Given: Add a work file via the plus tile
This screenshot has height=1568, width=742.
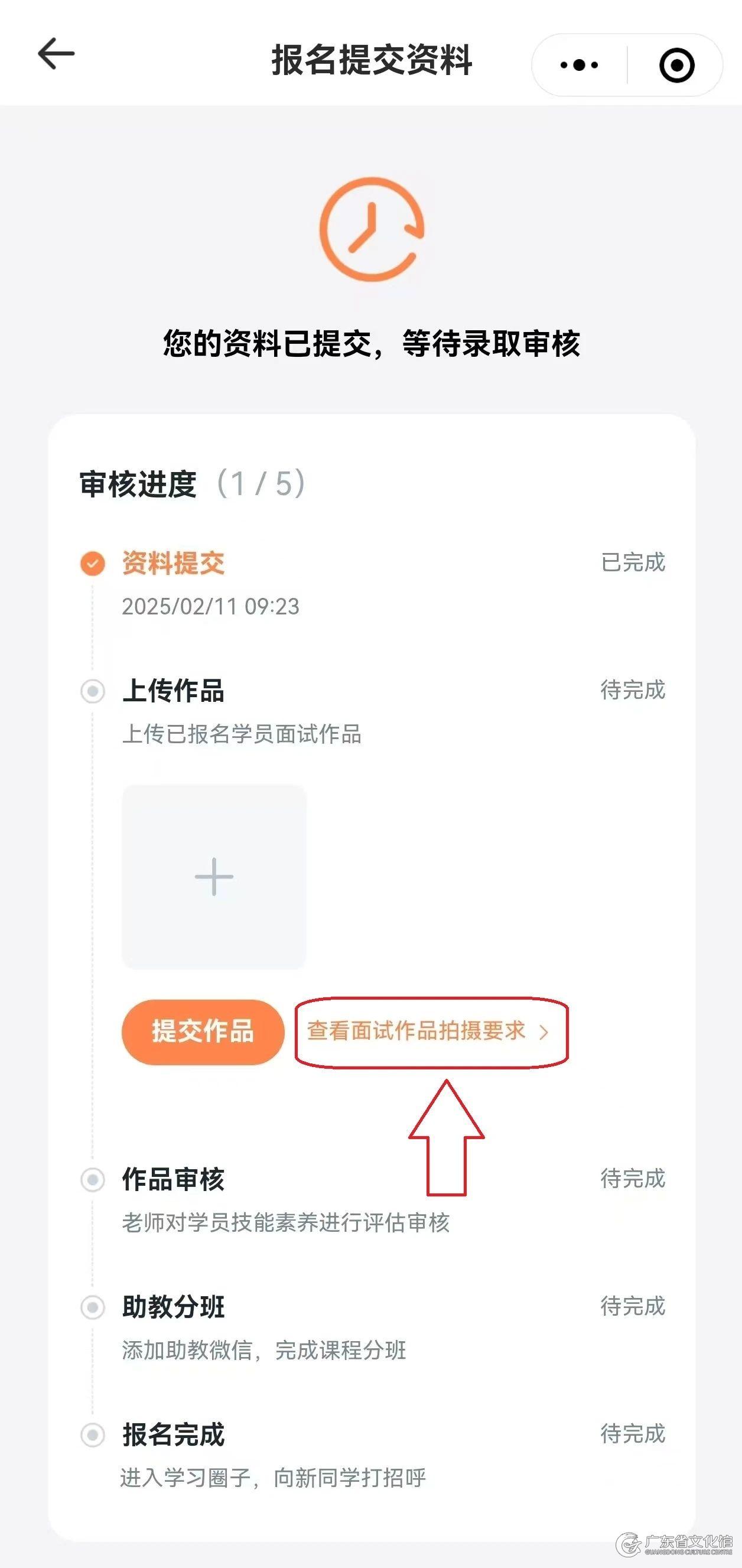Looking at the screenshot, I should (x=214, y=877).
